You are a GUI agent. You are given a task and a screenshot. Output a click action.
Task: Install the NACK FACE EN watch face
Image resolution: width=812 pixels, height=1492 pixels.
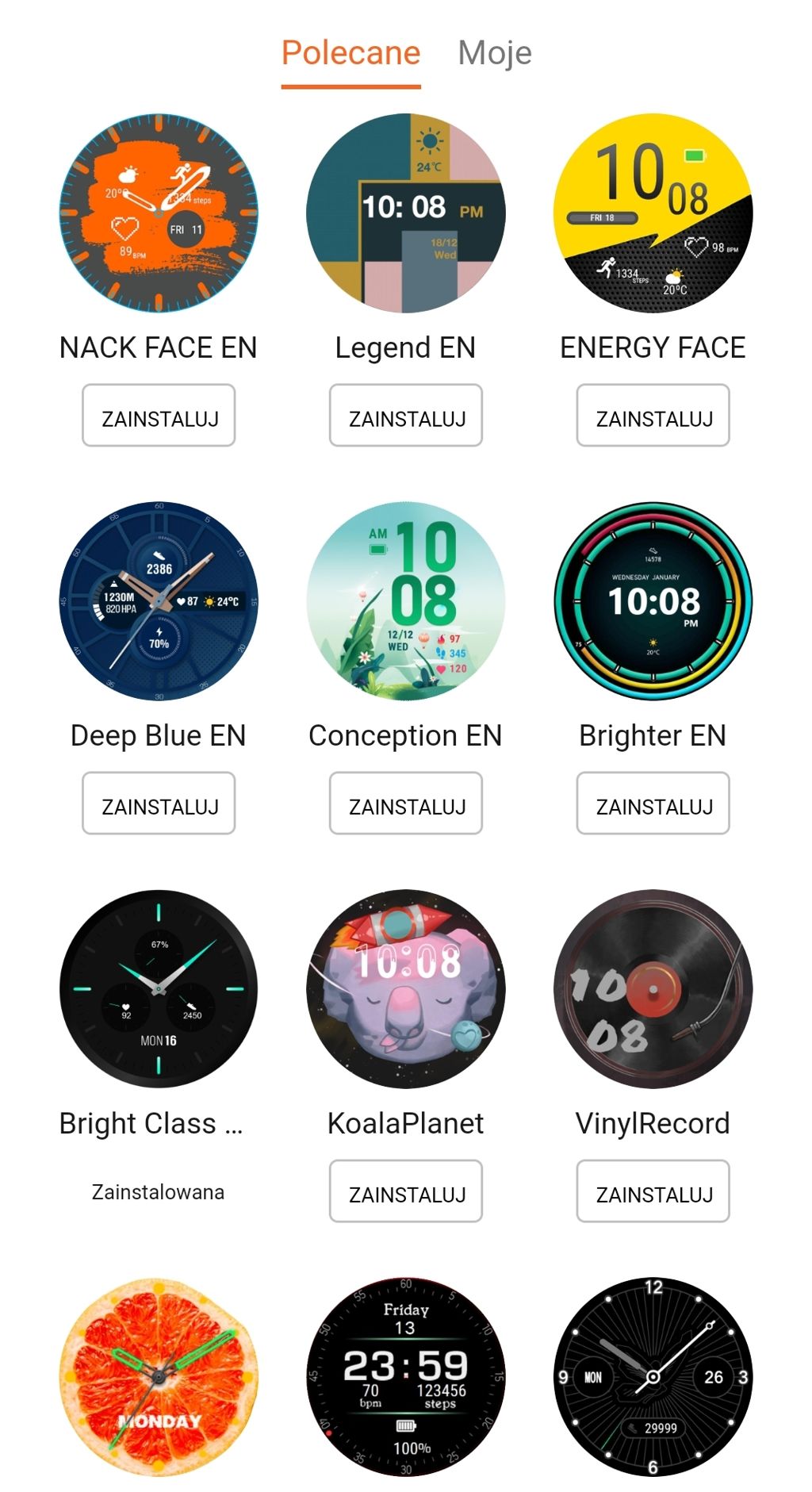pyautogui.click(x=159, y=416)
